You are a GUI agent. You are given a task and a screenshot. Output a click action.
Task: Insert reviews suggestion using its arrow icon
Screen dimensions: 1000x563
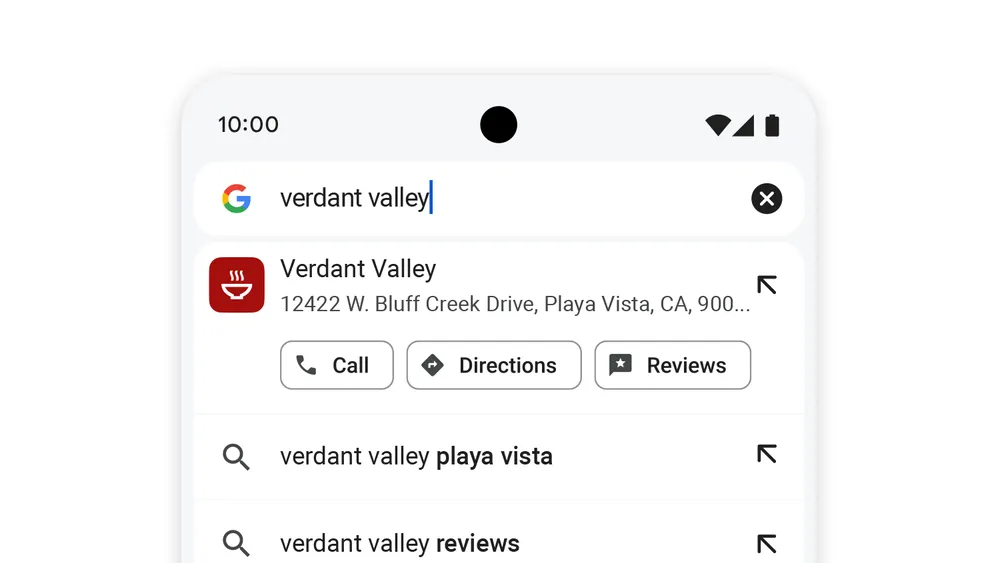click(x=766, y=544)
